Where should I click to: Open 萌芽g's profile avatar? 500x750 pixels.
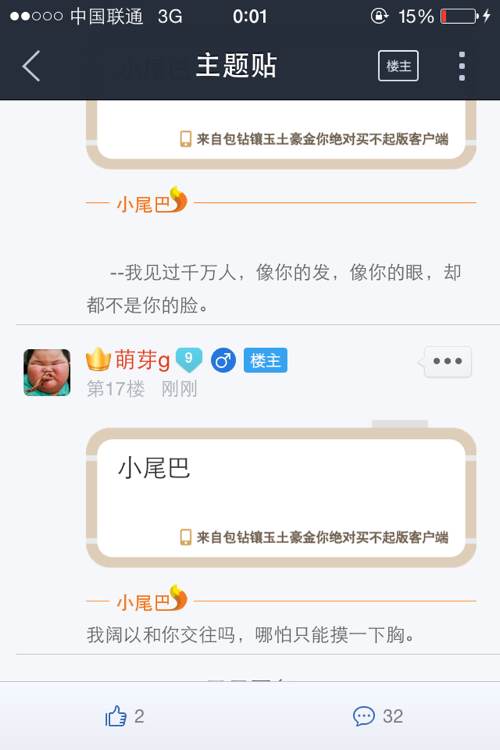coord(47,373)
